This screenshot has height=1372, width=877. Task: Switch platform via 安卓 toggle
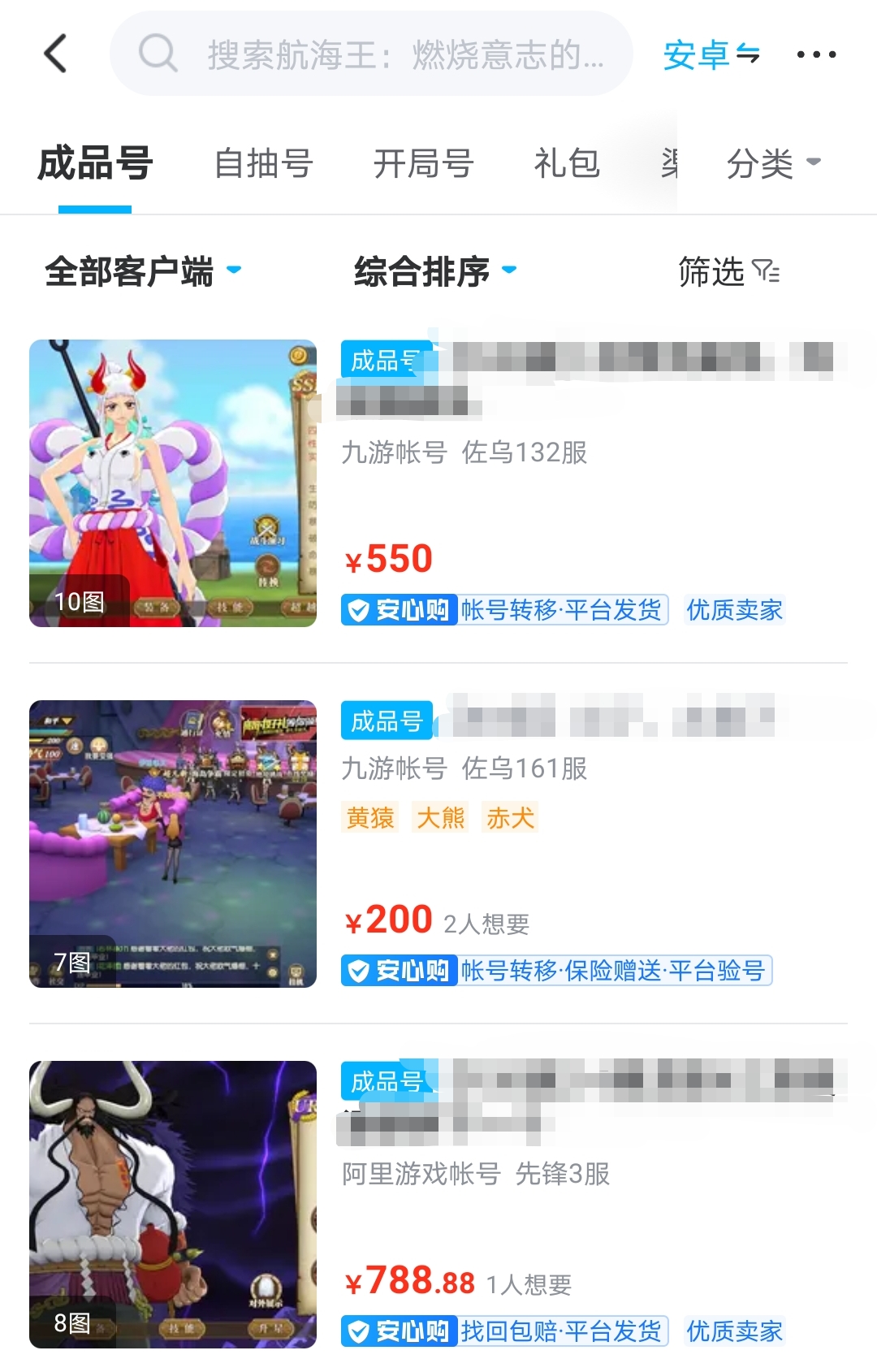[x=711, y=54]
